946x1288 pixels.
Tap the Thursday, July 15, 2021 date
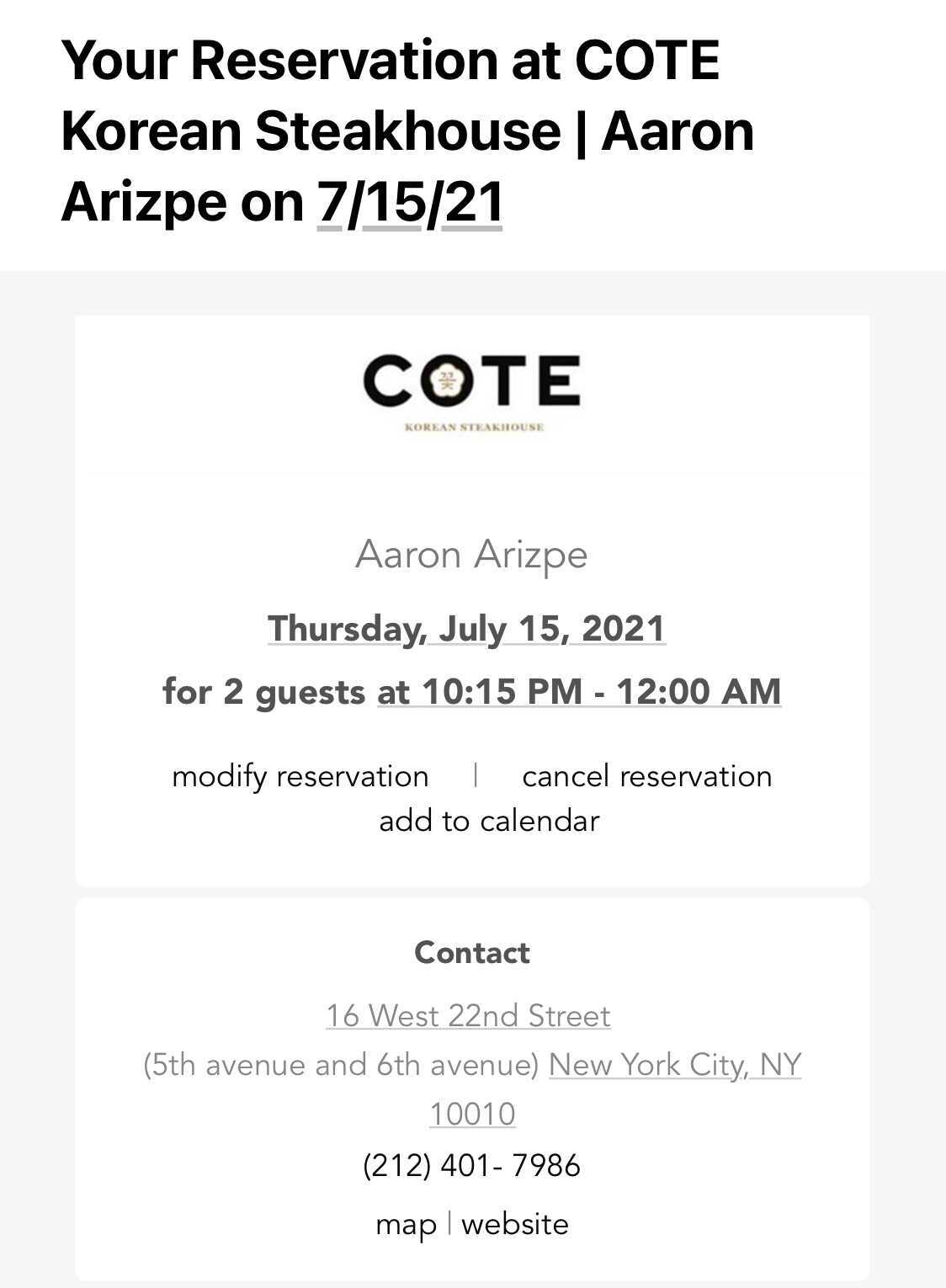(x=466, y=629)
